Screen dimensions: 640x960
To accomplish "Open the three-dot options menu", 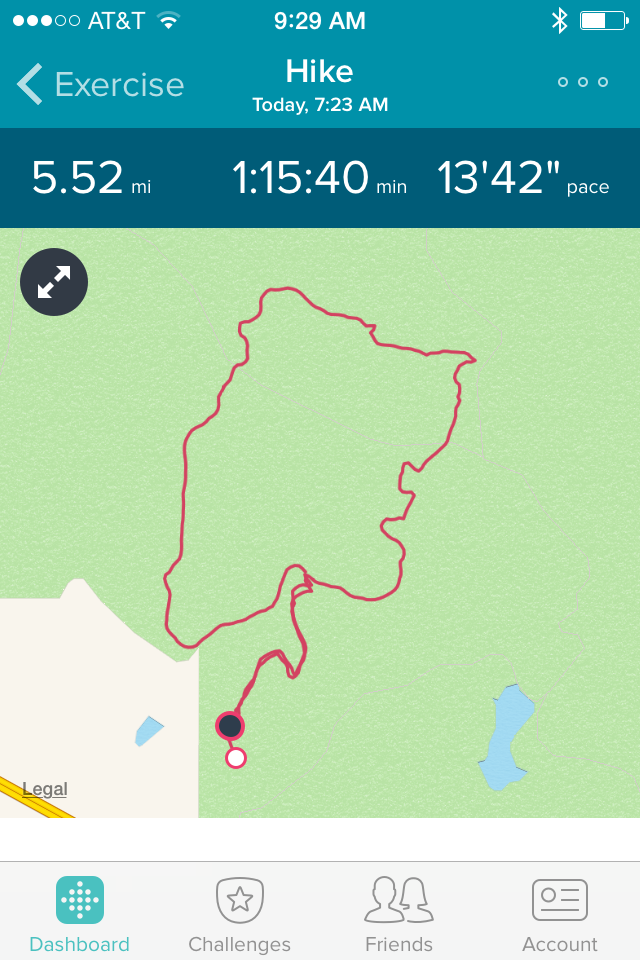I will pos(582,82).
